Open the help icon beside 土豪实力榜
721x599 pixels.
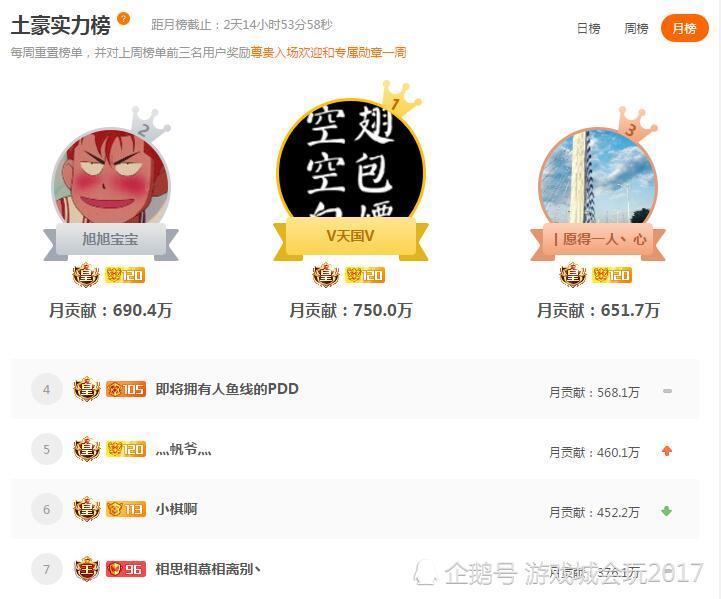coord(124,19)
